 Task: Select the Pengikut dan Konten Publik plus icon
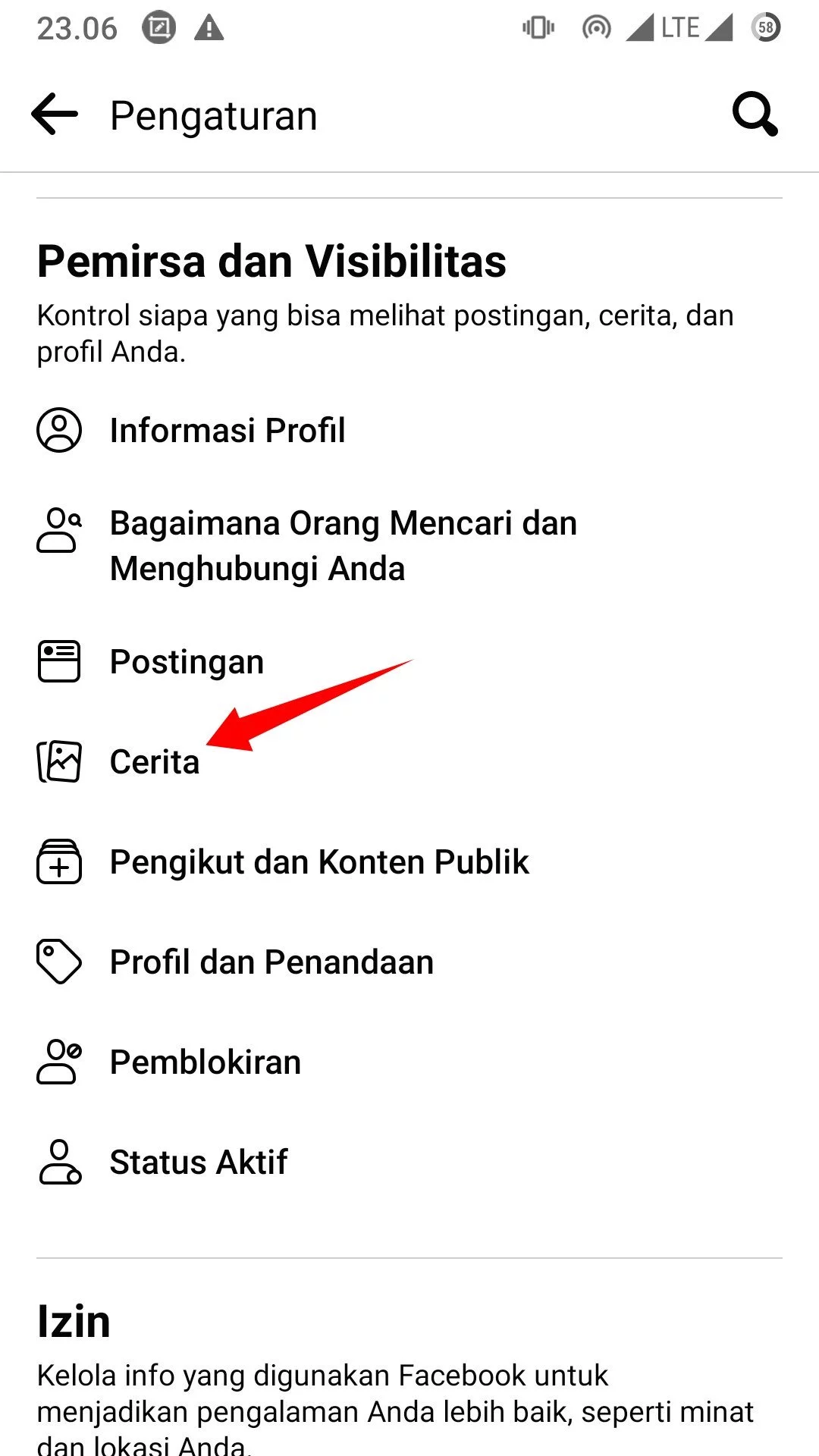(x=60, y=861)
